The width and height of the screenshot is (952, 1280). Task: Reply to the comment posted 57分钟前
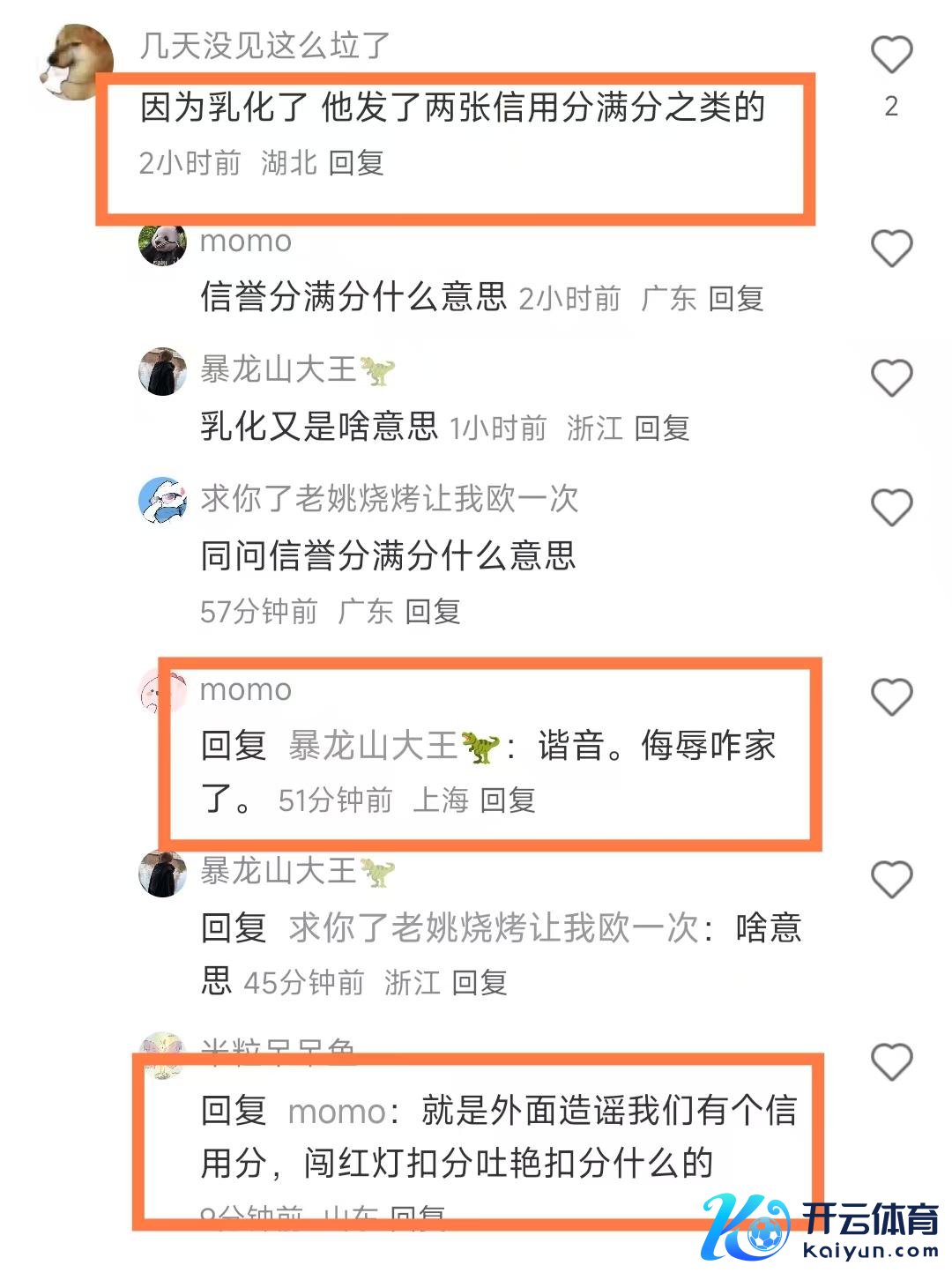coord(433,611)
